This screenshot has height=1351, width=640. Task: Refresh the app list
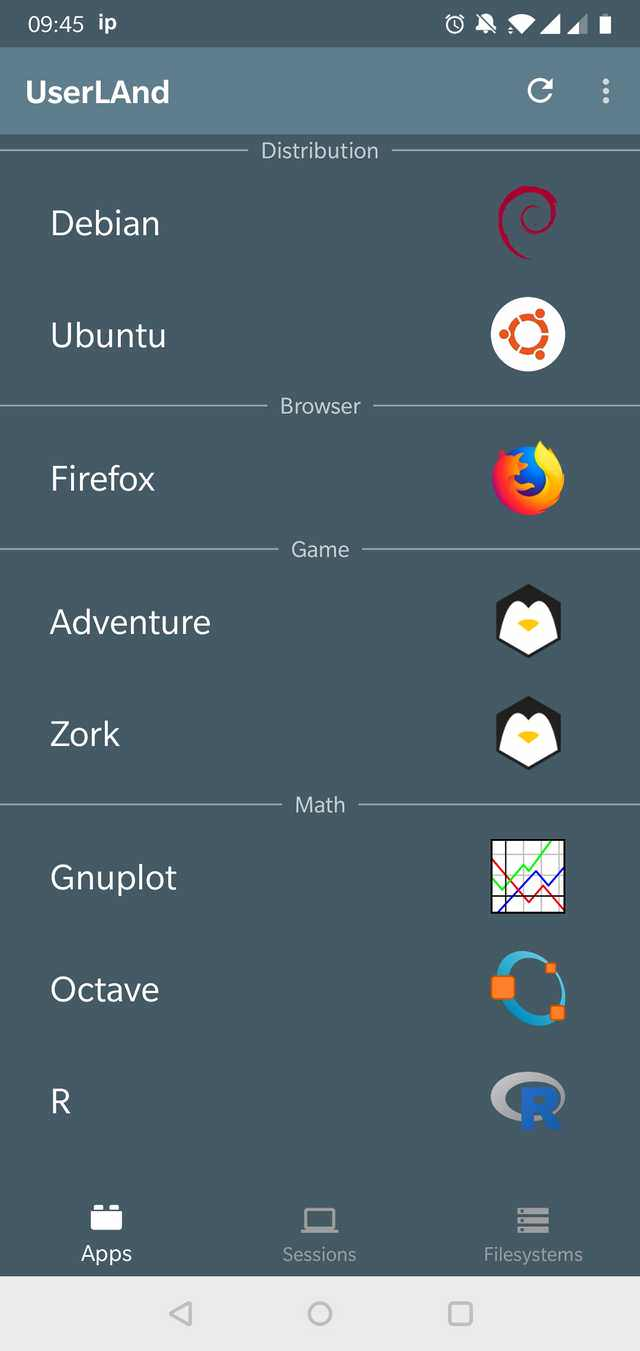[540, 91]
